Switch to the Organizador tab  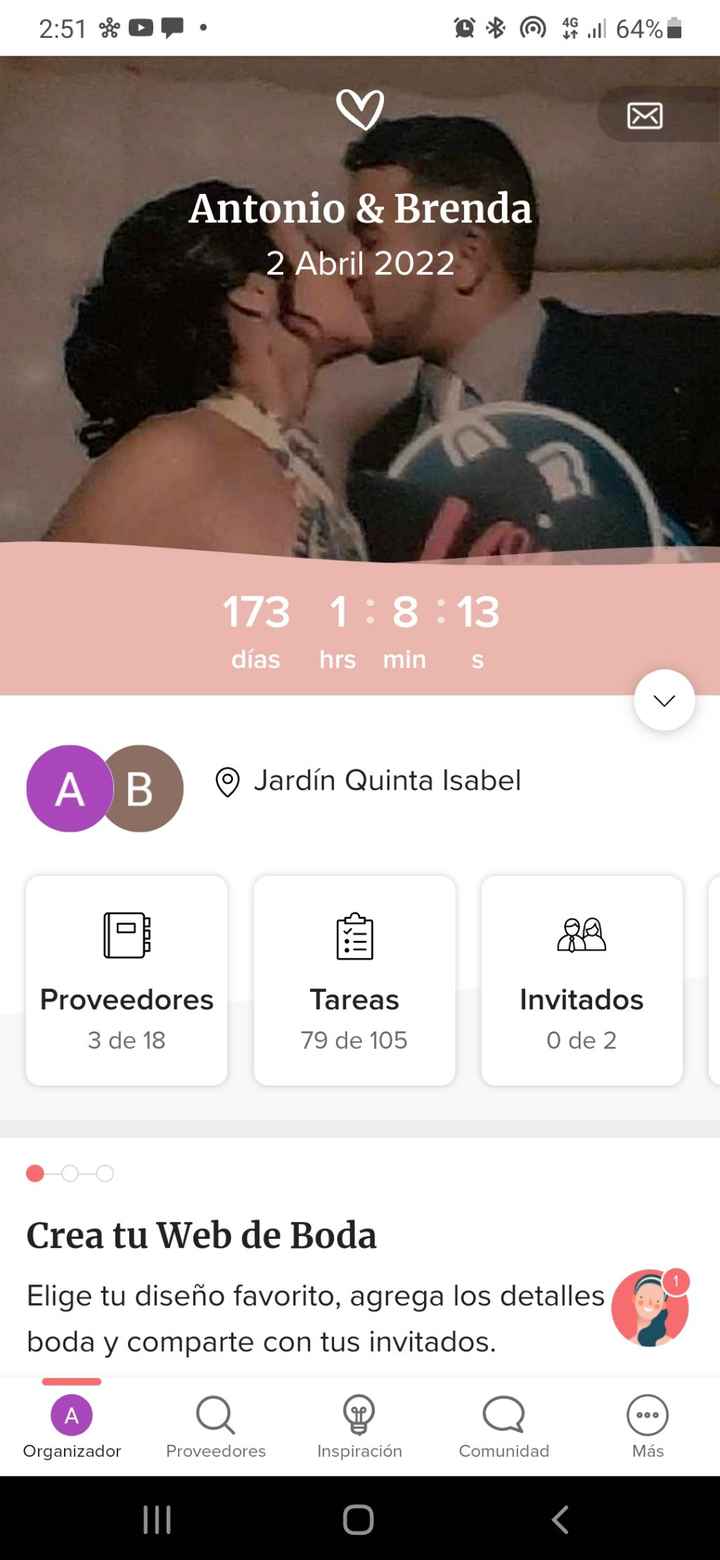tap(72, 1428)
